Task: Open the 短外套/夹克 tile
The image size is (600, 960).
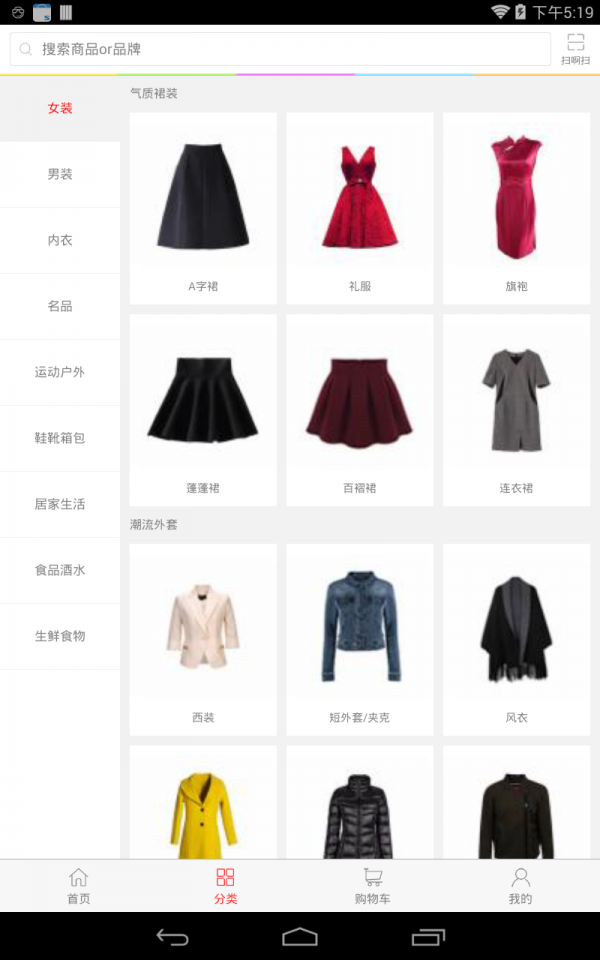Action: (360, 639)
